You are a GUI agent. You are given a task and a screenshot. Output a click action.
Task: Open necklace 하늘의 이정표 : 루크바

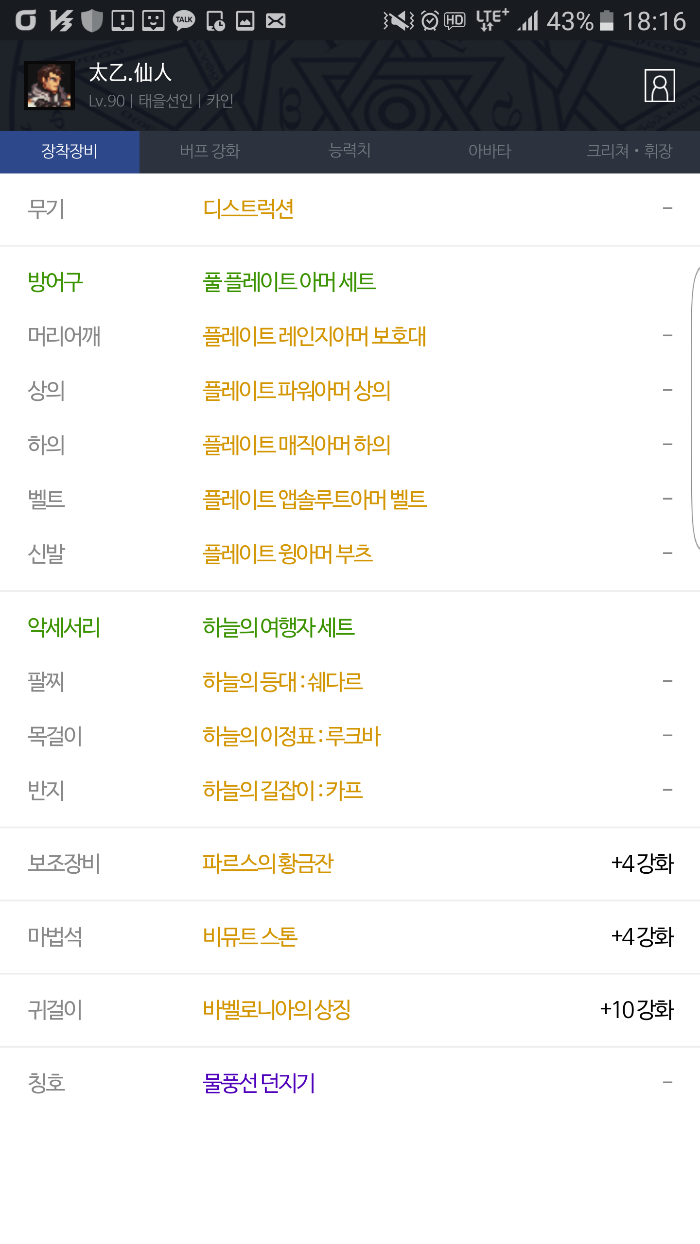291,736
